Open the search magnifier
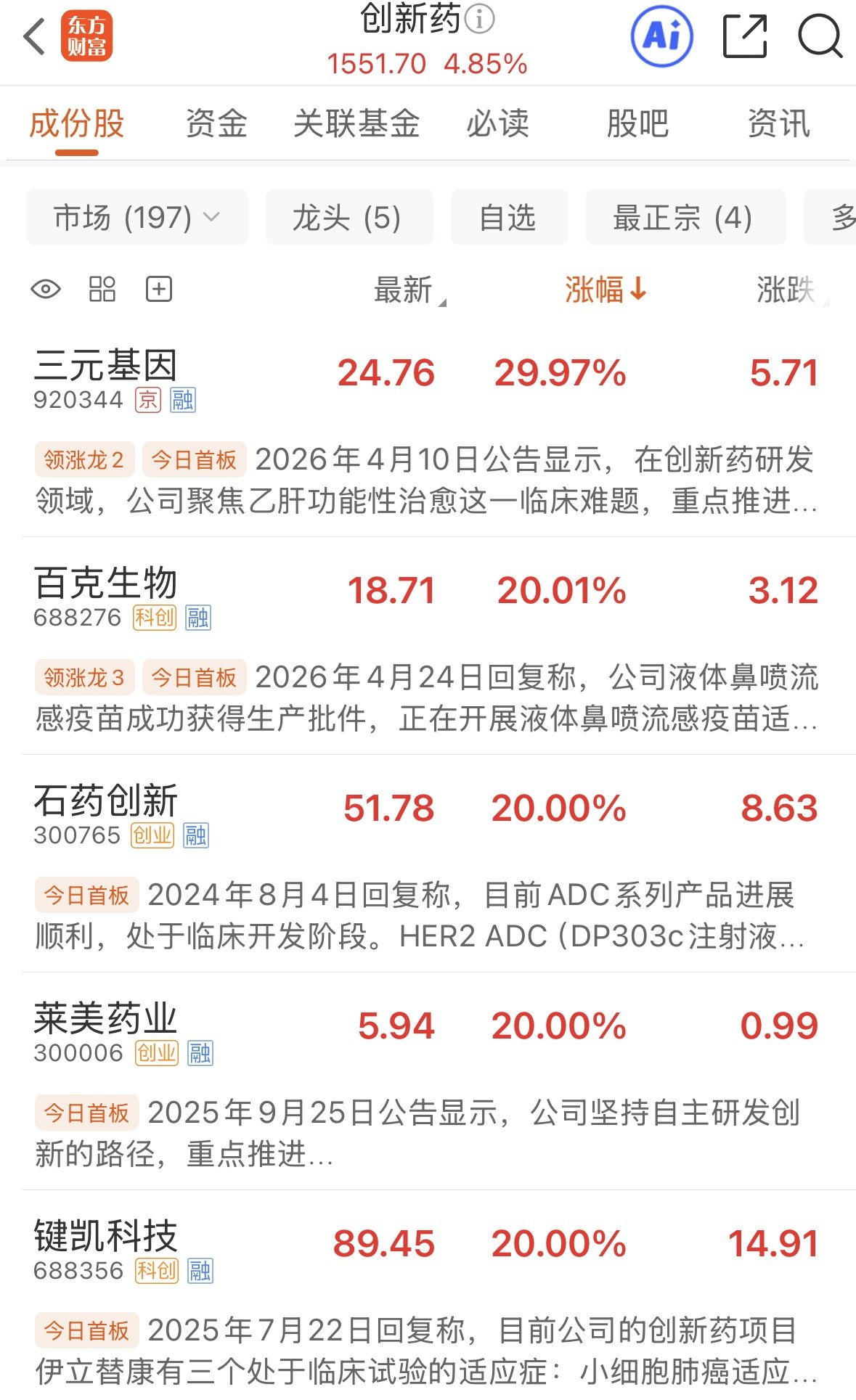The height and width of the screenshot is (1400, 856). click(x=820, y=36)
